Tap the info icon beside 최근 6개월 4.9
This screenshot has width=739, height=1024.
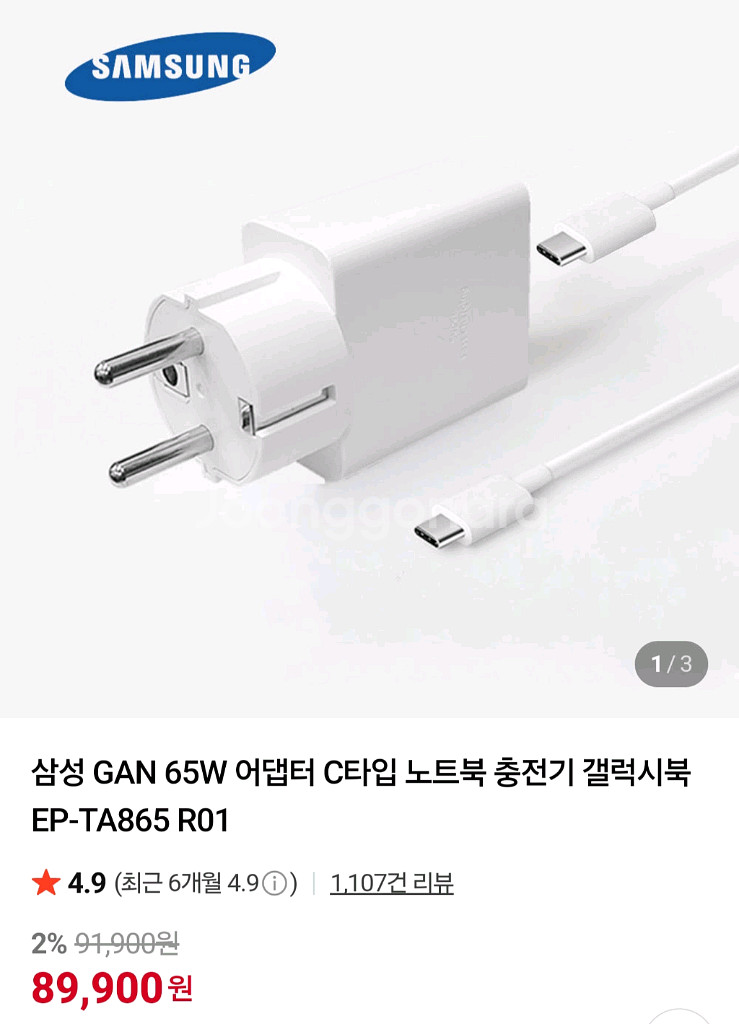(277, 884)
